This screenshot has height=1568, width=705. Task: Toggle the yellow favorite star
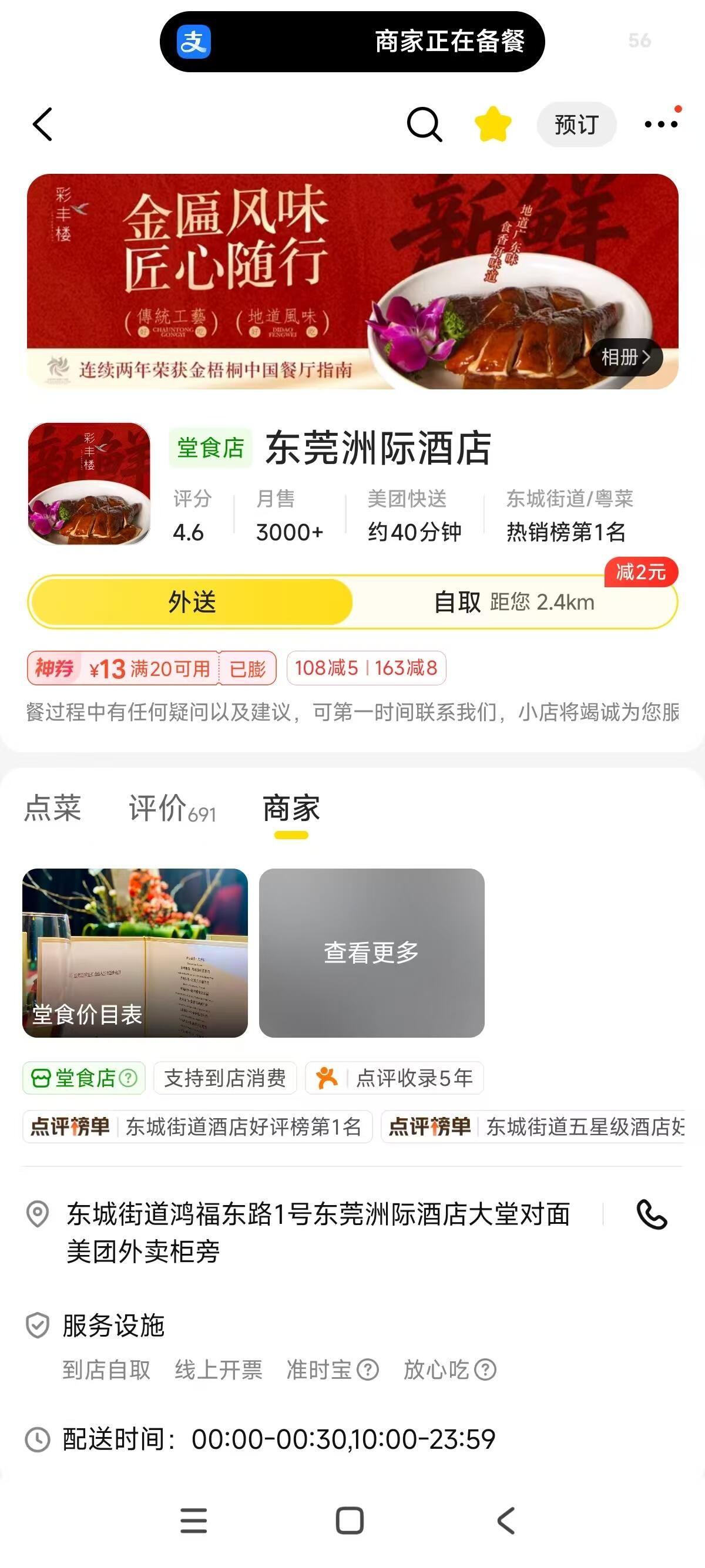(x=492, y=124)
